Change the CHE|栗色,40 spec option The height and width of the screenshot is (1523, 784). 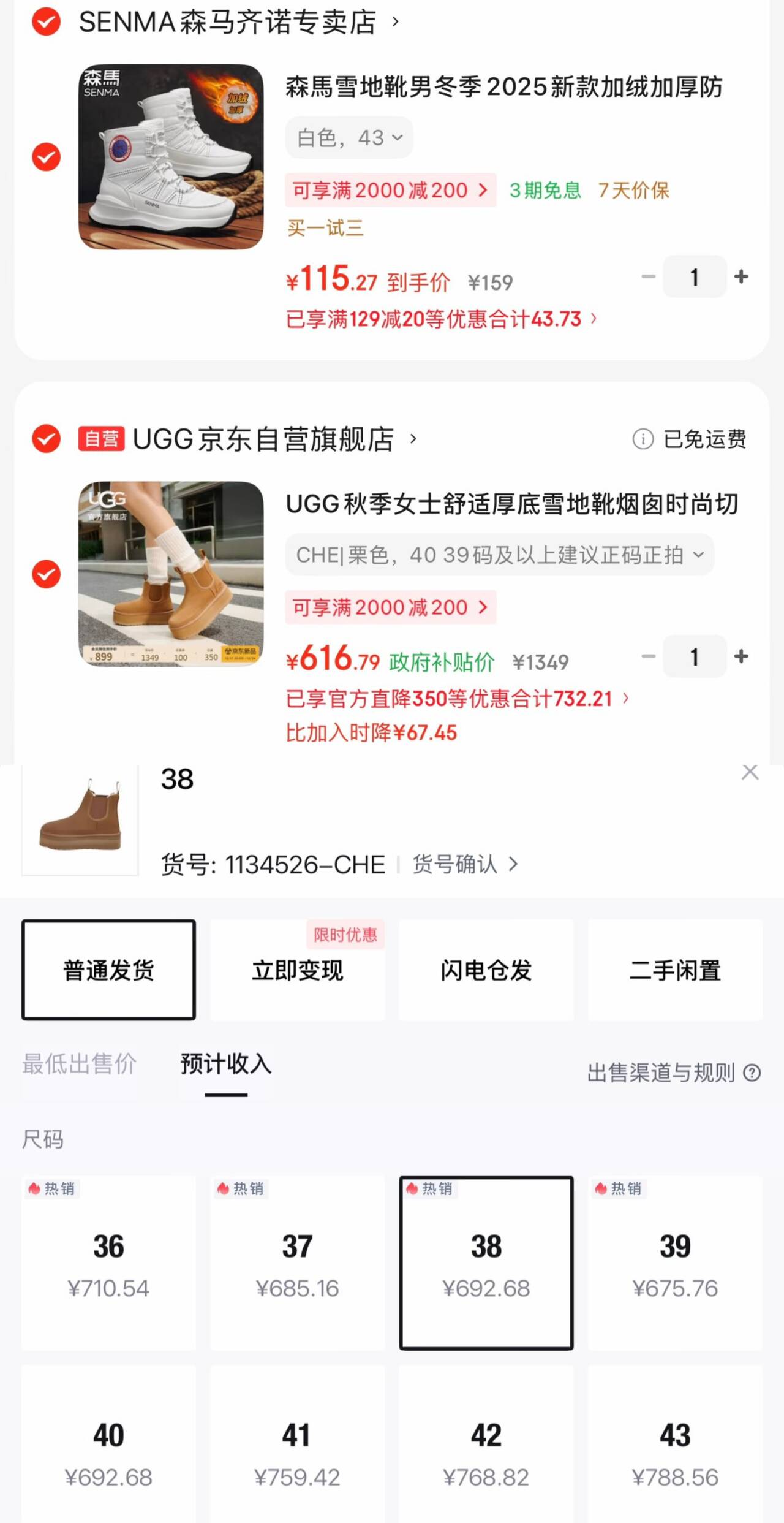pyautogui.click(x=499, y=555)
